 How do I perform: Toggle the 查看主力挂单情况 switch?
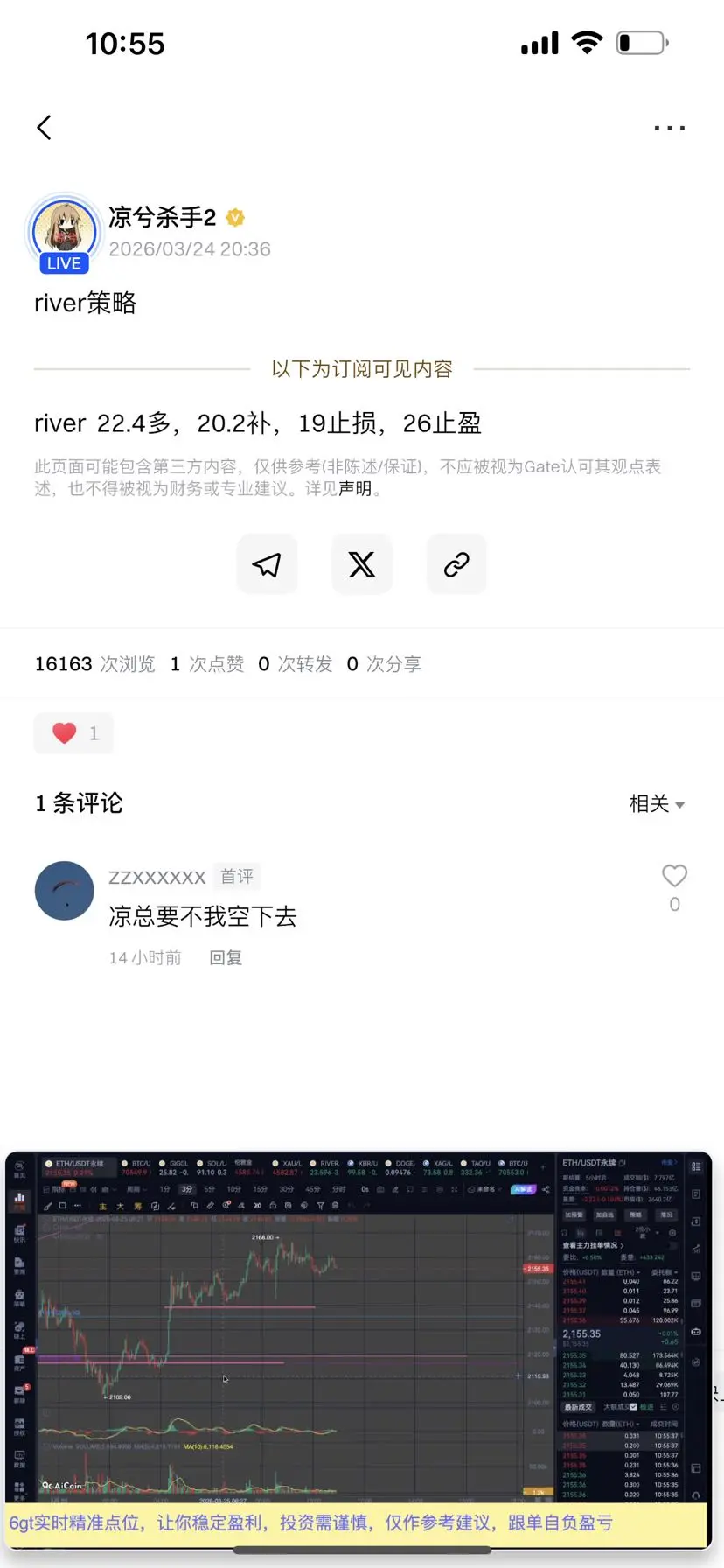click(672, 1245)
